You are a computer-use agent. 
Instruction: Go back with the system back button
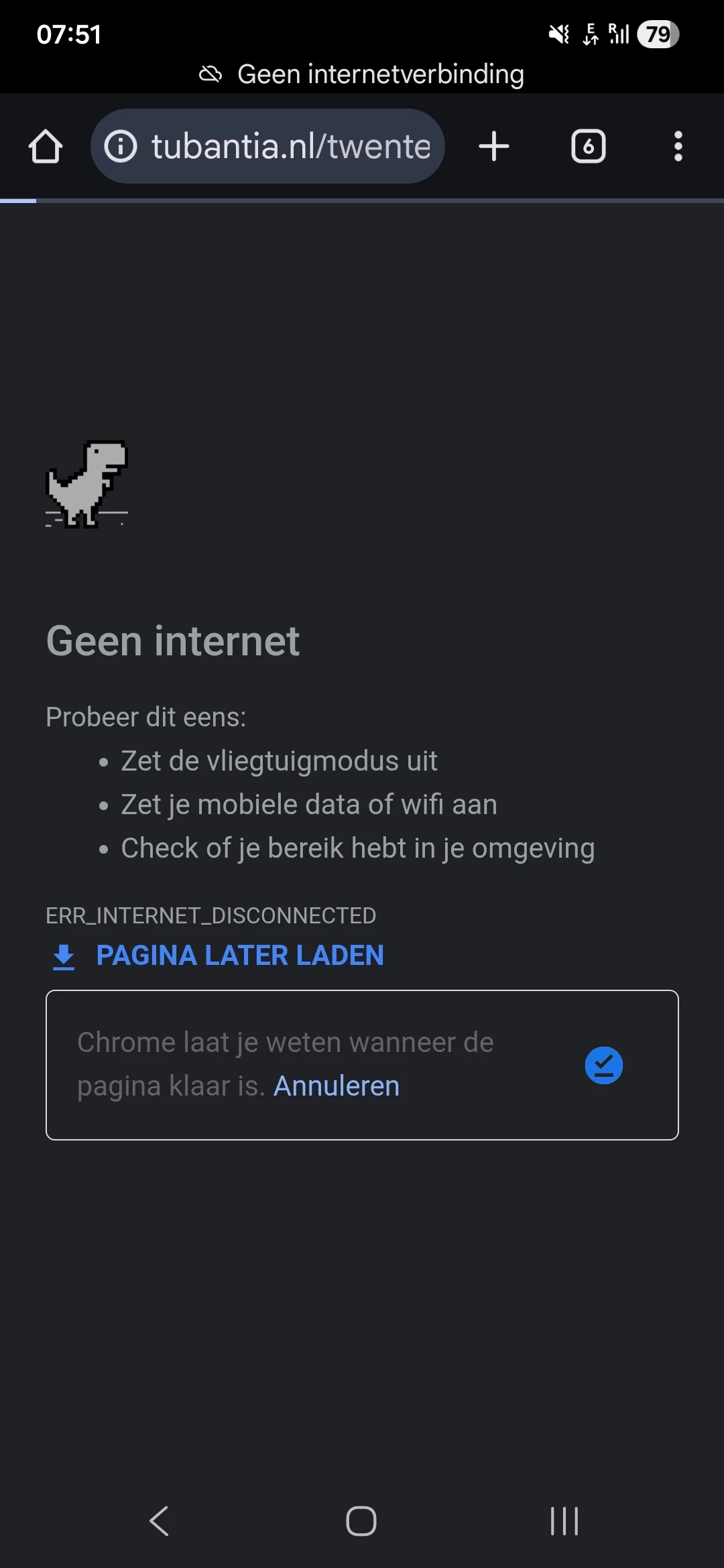(x=160, y=1520)
